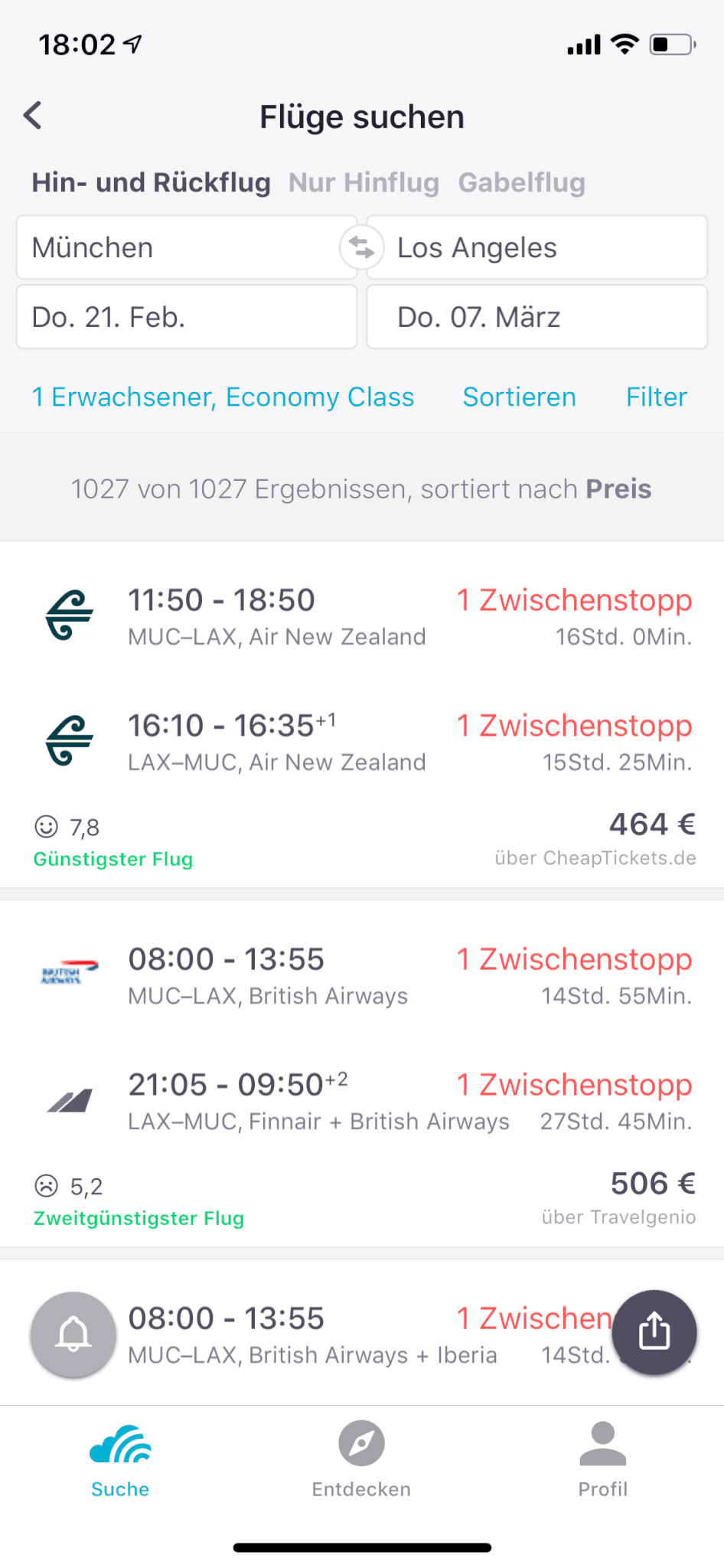Image resolution: width=724 pixels, height=1568 pixels.
Task: Open the Filter options
Action: pos(657,397)
